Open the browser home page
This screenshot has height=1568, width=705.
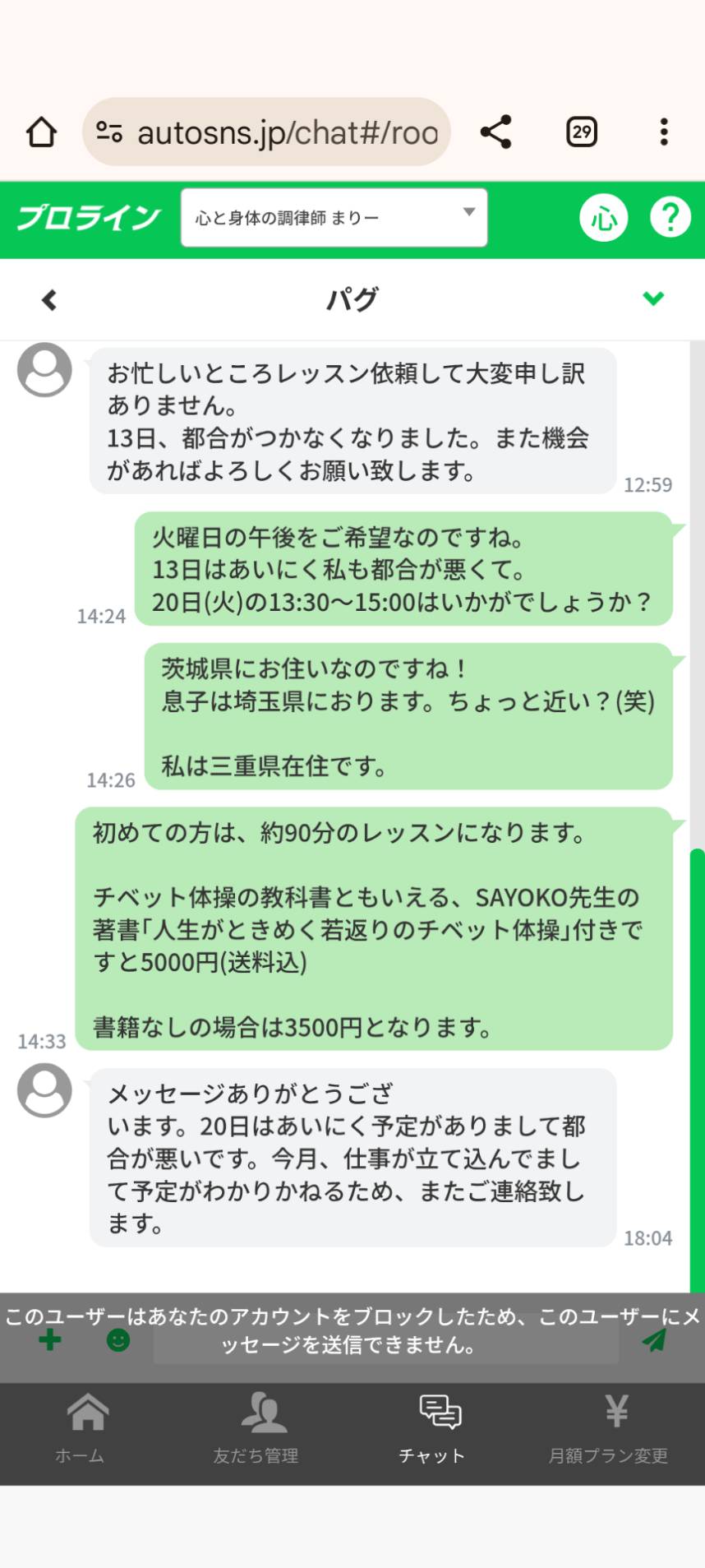pyautogui.click(x=41, y=132)
